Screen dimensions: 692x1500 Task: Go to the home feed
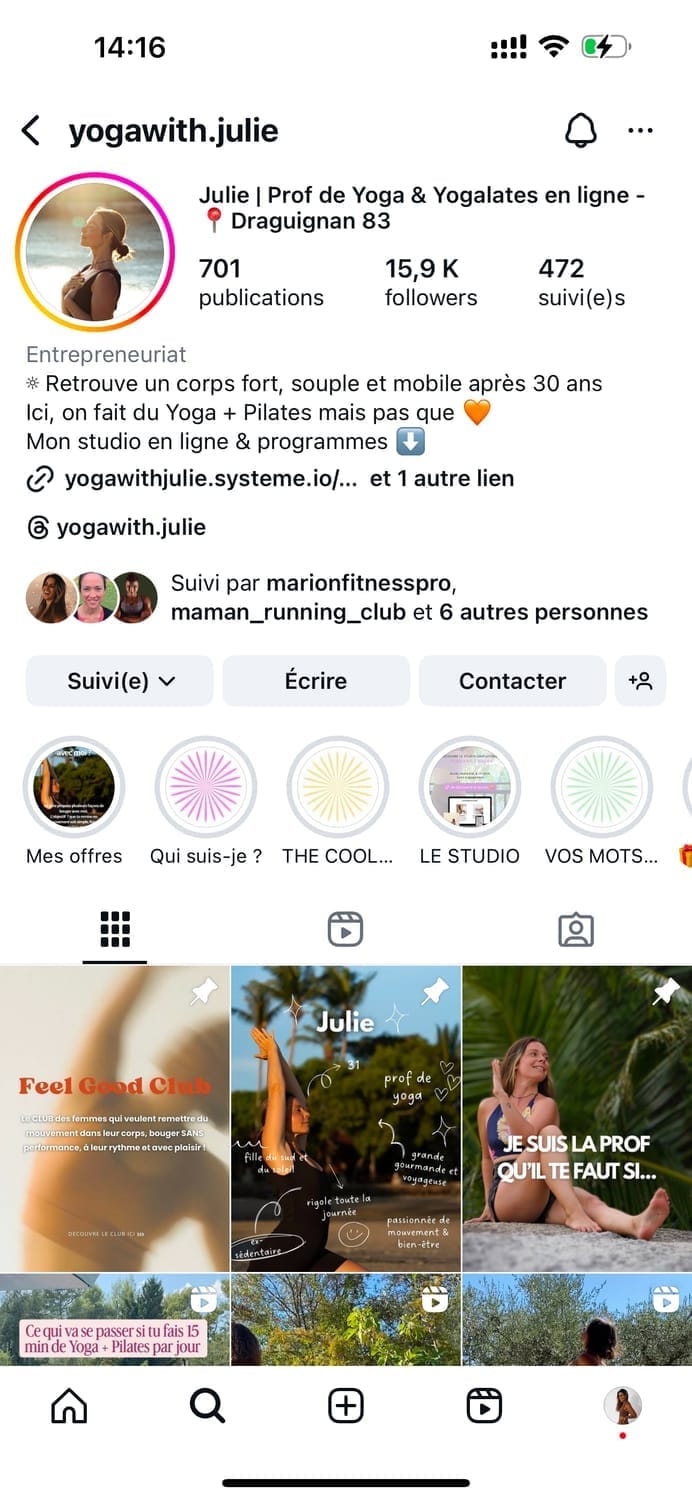[69, 1407]
